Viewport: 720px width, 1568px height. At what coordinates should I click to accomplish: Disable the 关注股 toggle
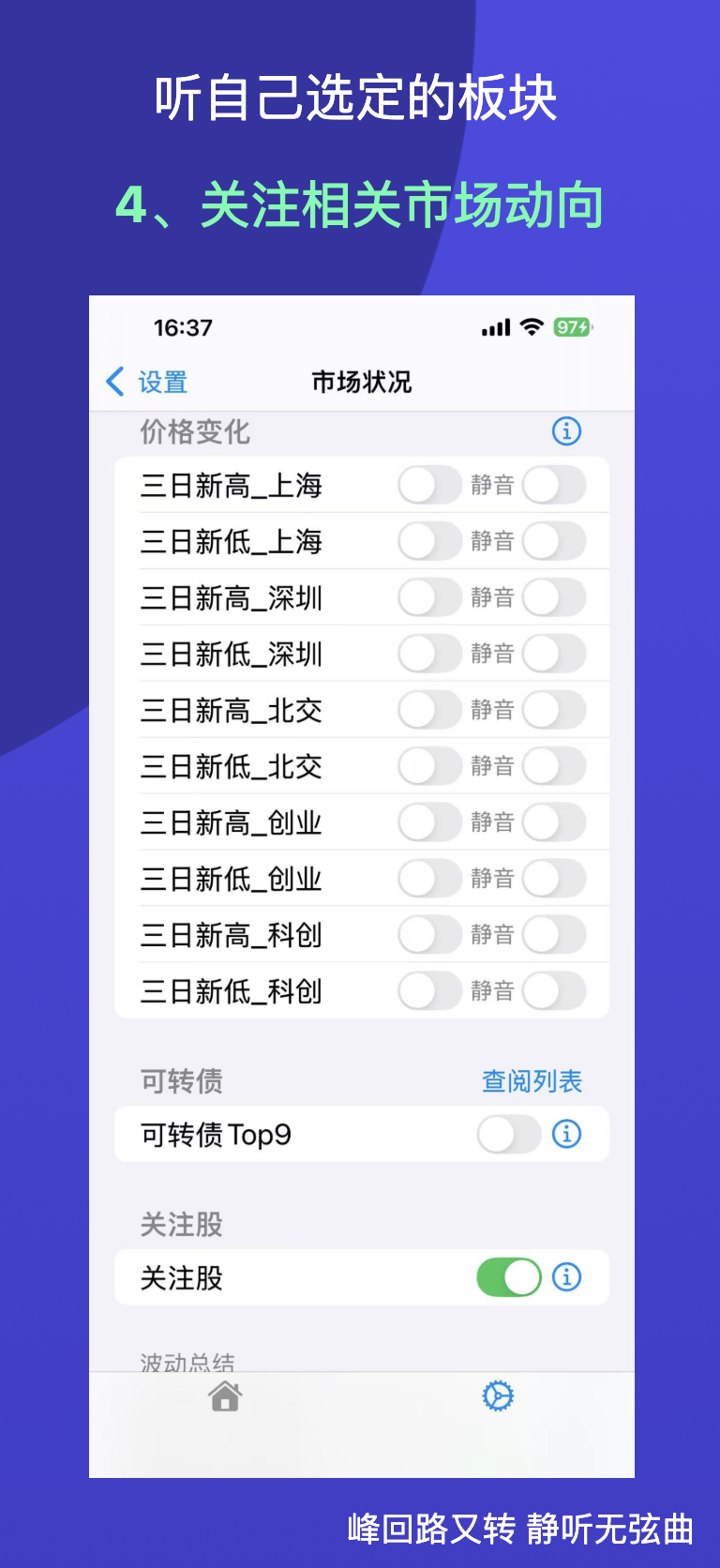click(508, 1276)
